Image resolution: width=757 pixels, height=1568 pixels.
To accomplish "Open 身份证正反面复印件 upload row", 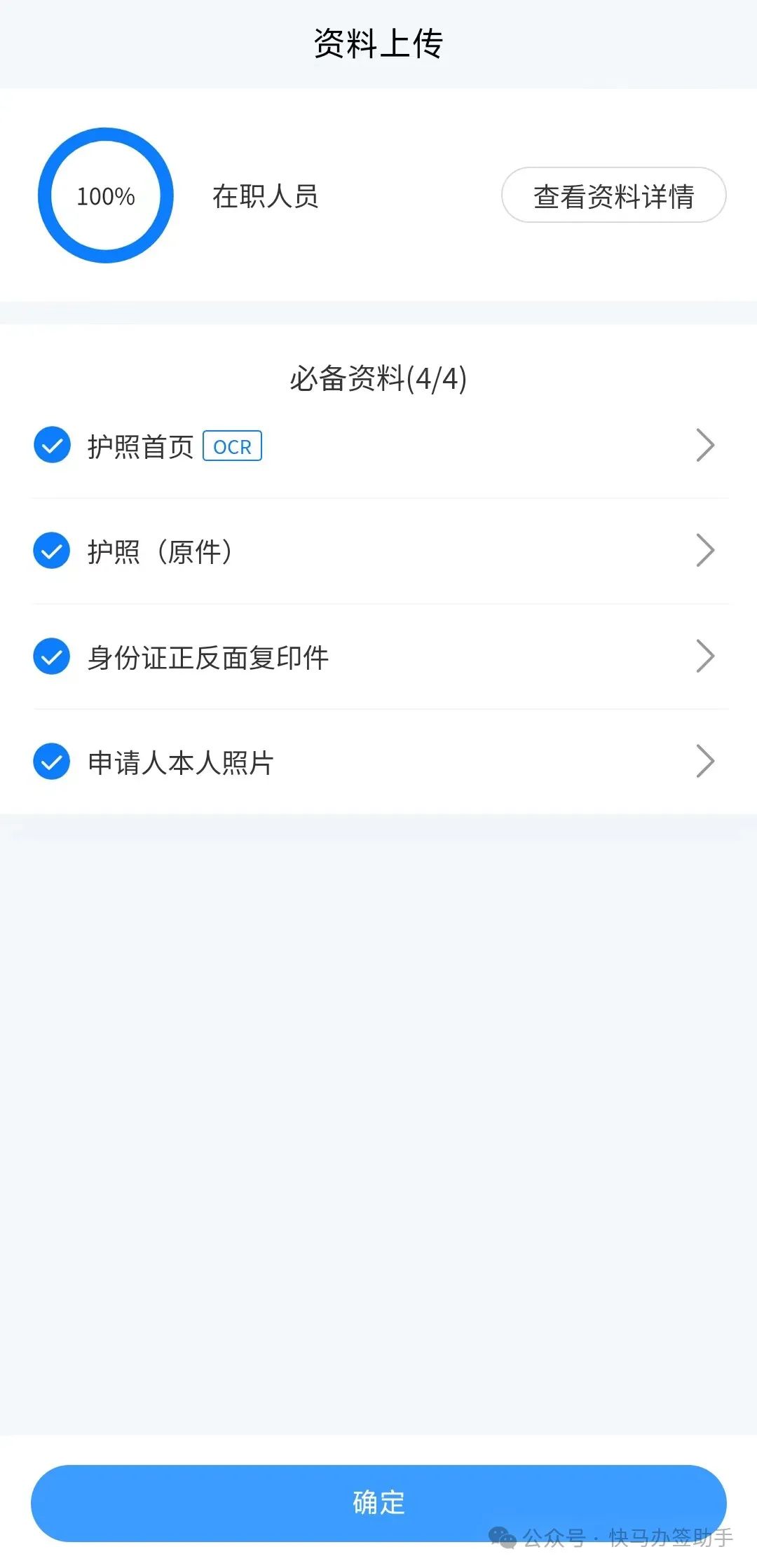I will (x=378, y=656).
